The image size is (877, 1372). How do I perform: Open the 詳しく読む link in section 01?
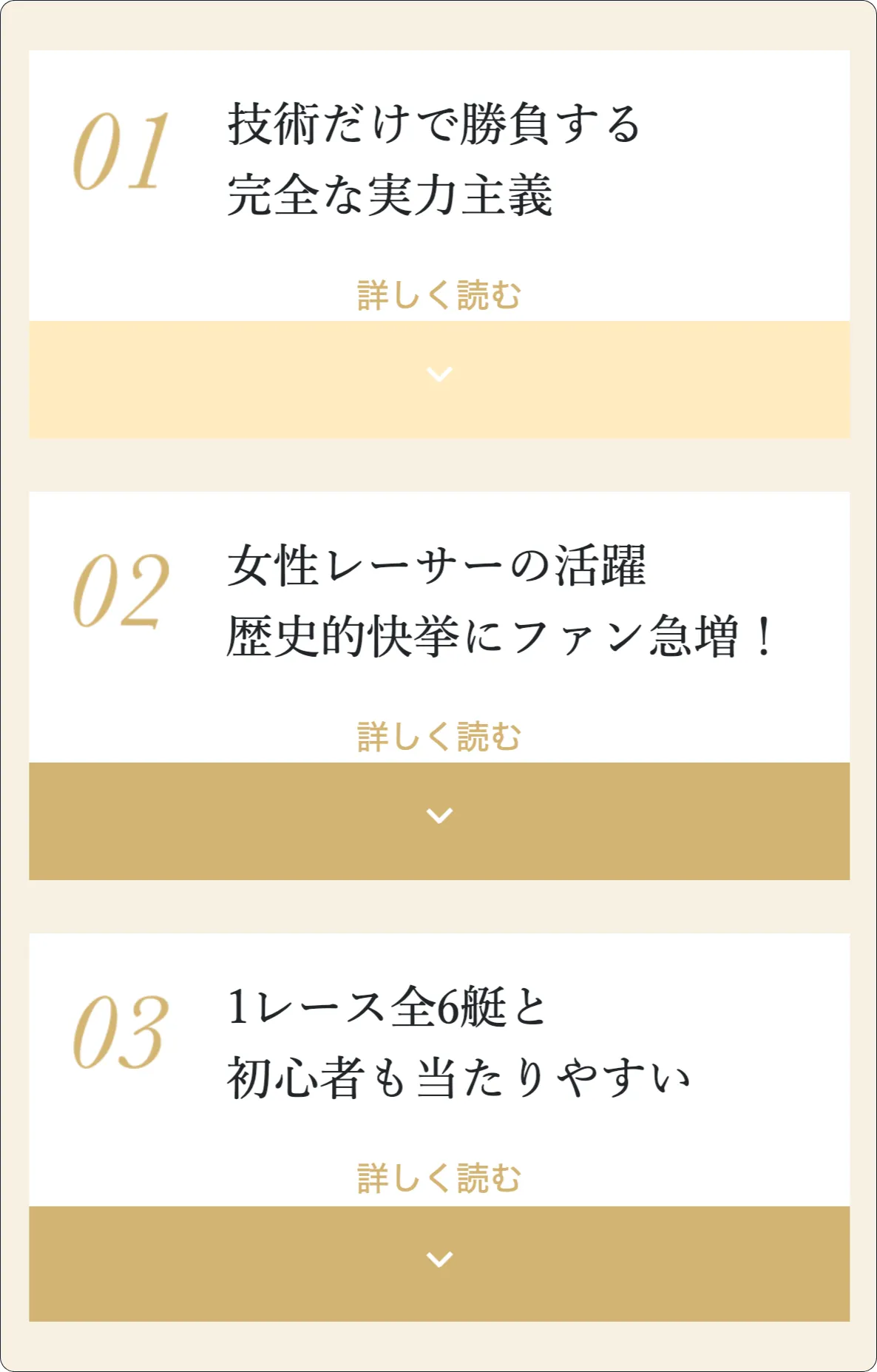point(438,293)
